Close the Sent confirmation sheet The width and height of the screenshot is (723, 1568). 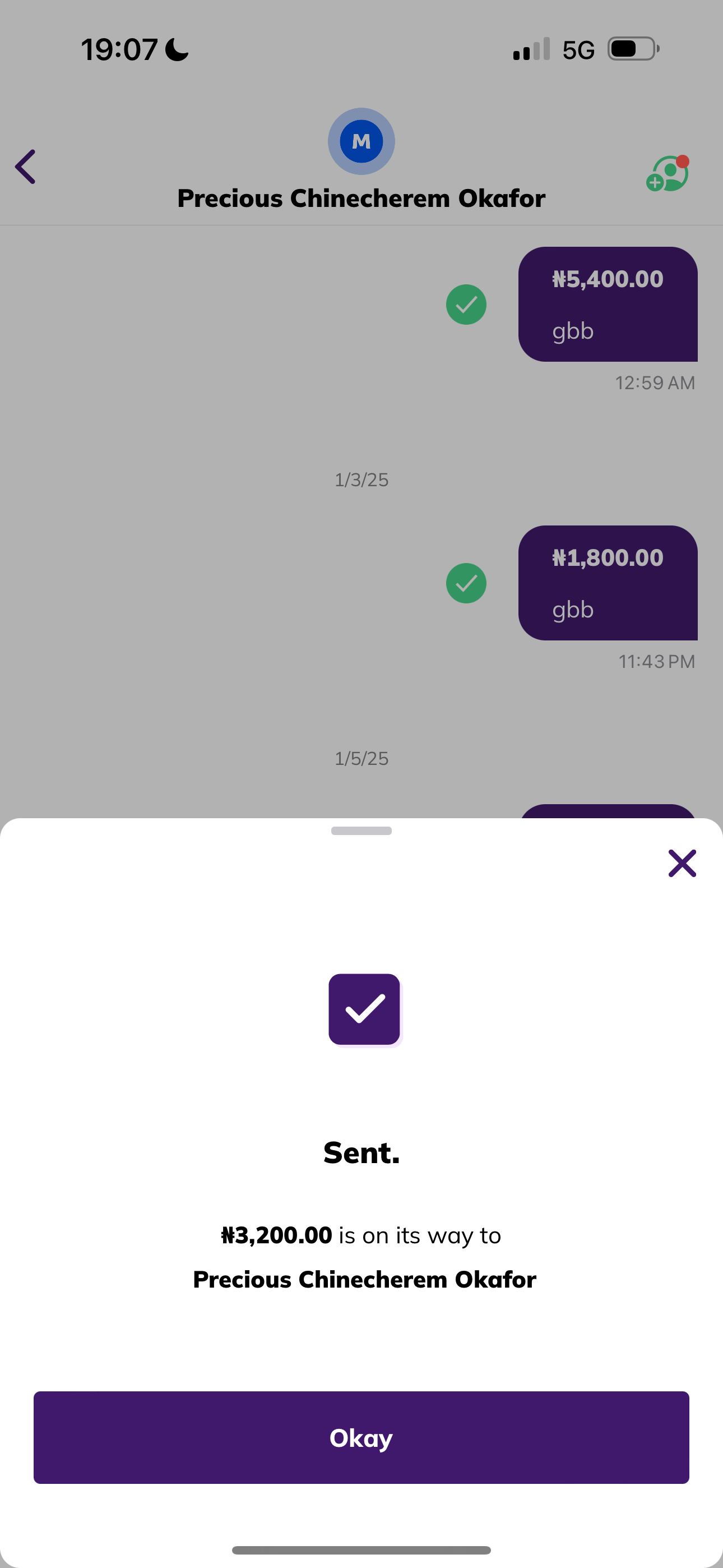pos(682,863)
